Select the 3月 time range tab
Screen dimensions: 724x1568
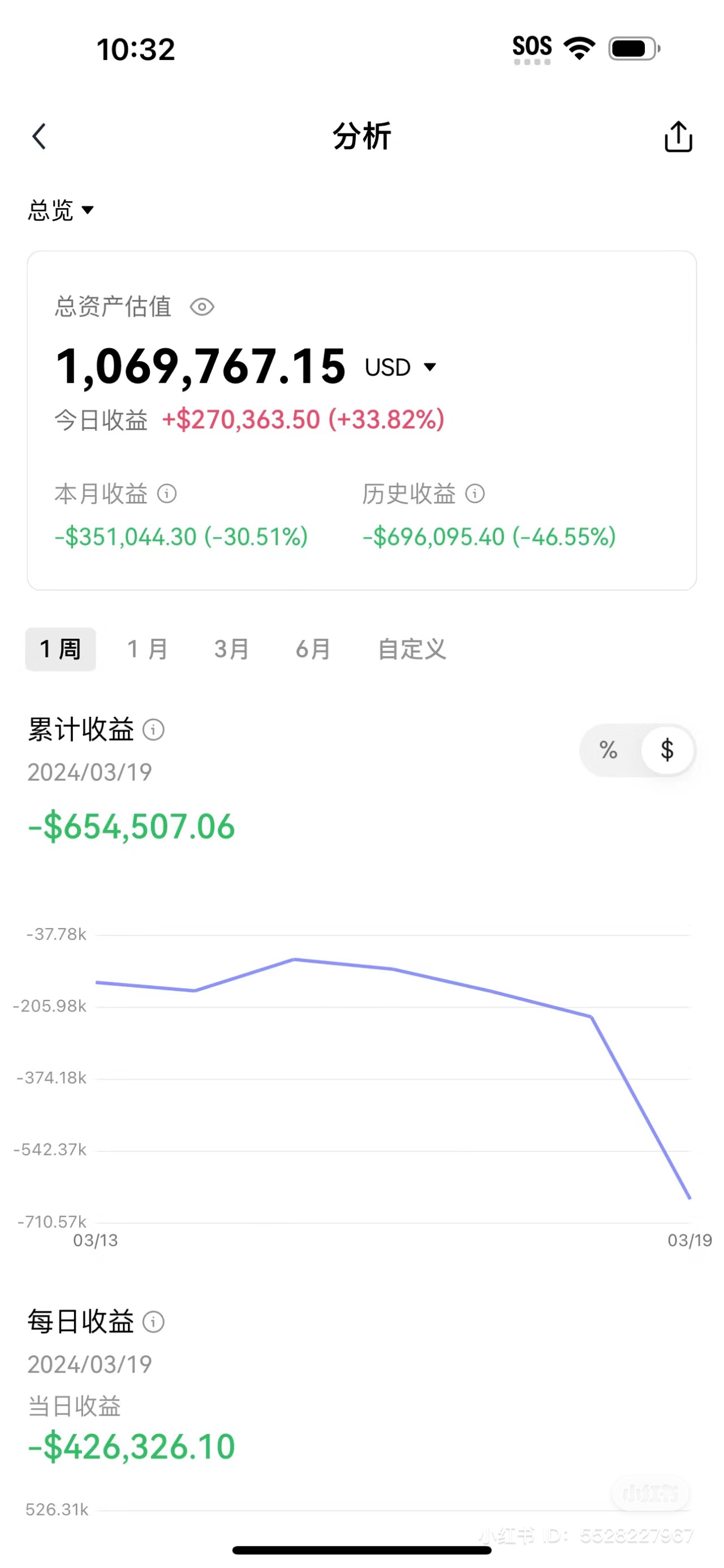[x=230, y=649]
